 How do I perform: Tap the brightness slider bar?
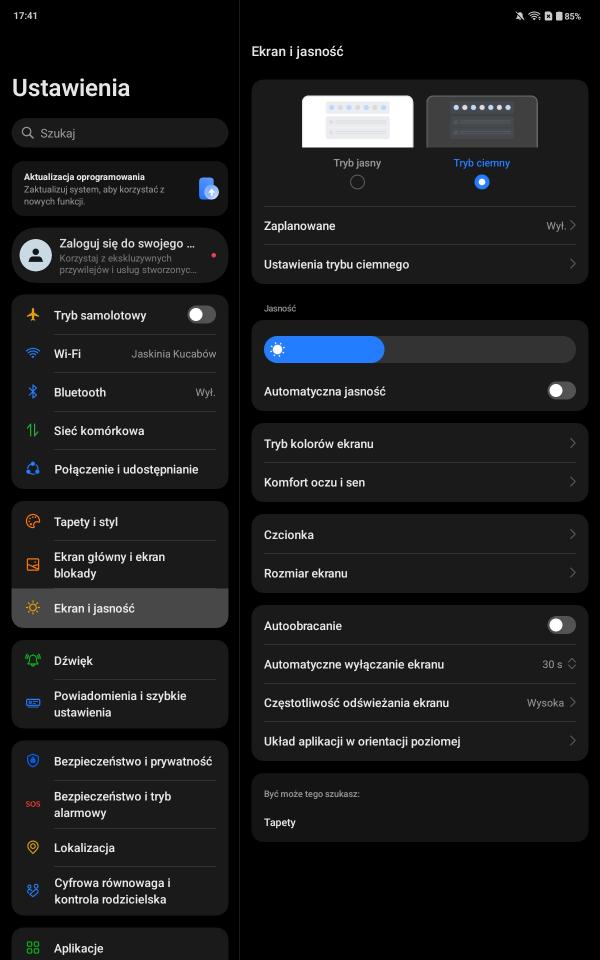coord(420,349)
